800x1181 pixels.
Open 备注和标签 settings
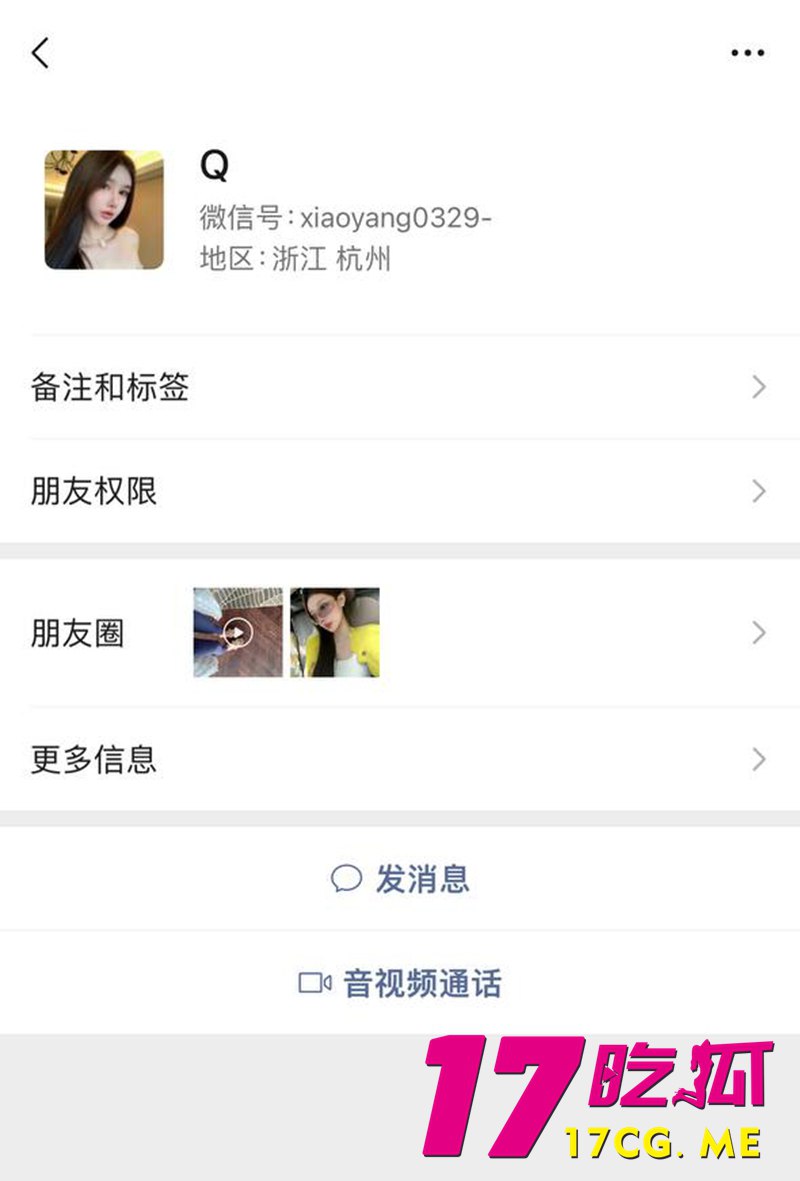click(x=400, y=387)
